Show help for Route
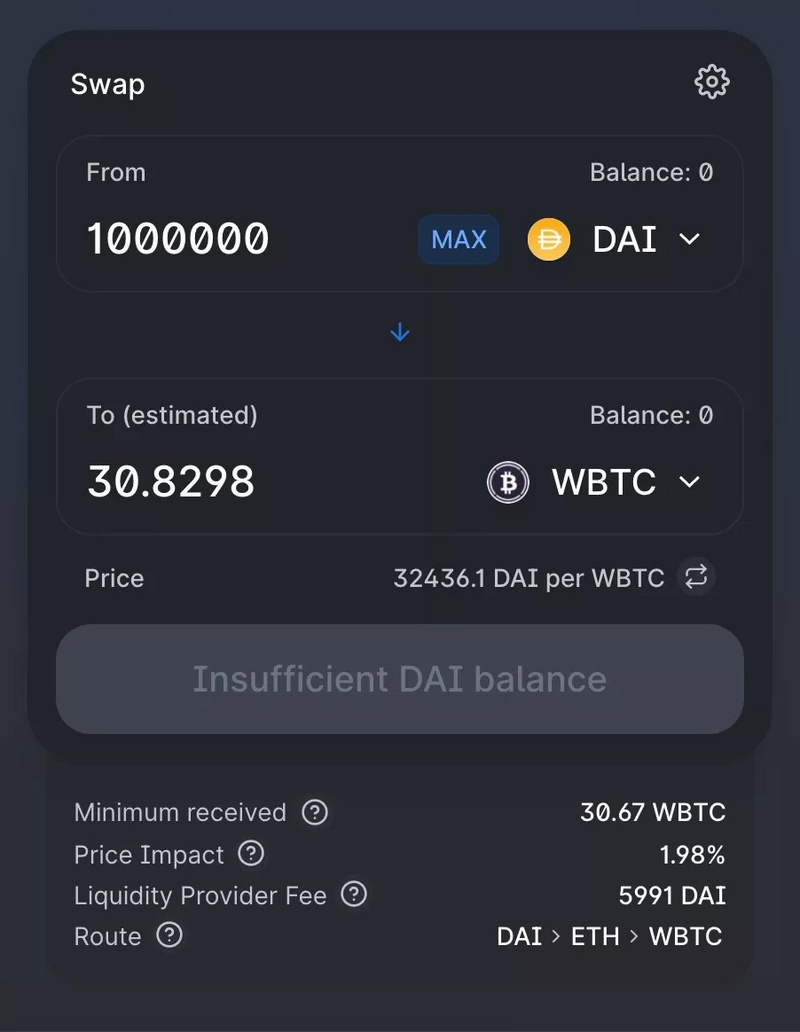 point(170,936)
